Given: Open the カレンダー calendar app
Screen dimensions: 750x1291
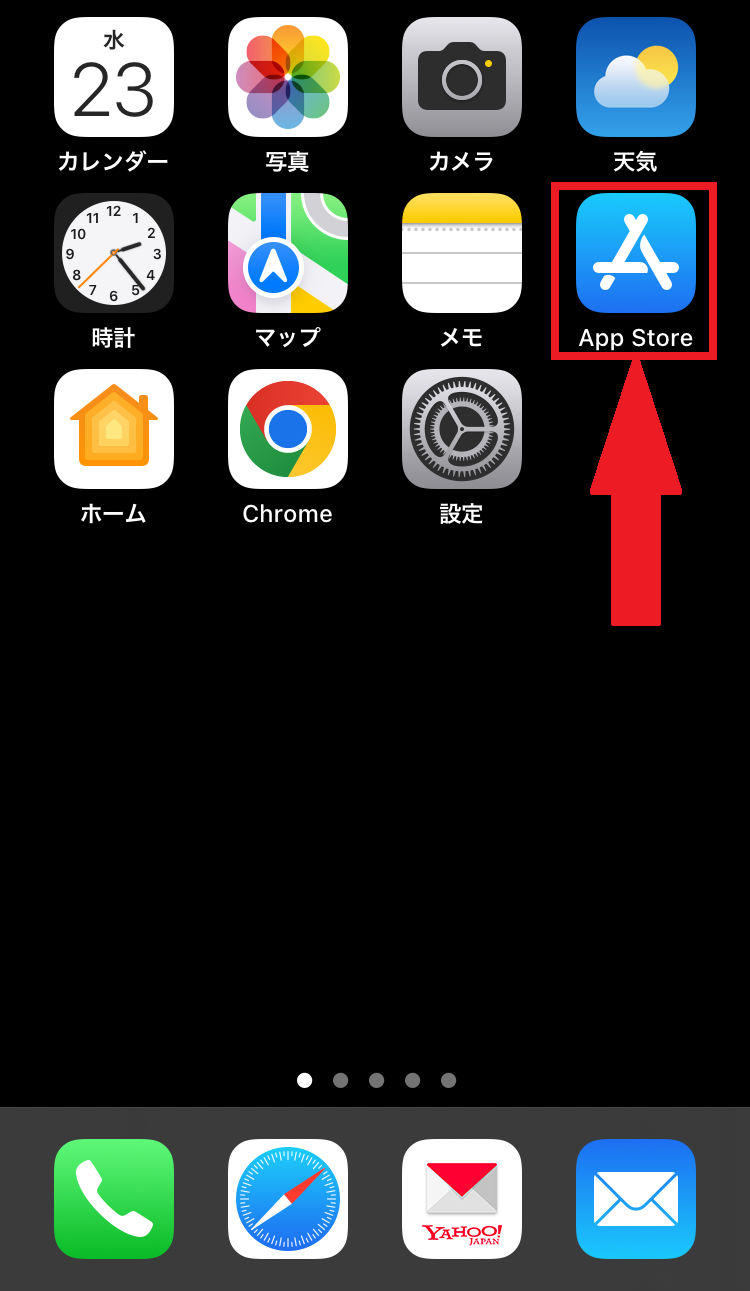Looking at the screenshot, I should pyautogui.click(x=114, y=77).
